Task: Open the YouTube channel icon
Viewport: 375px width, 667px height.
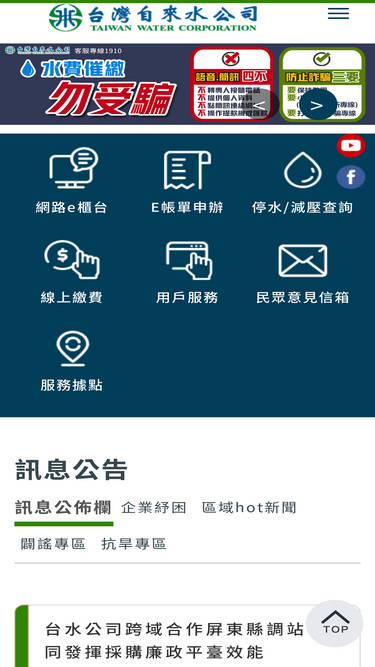Action: pos(351,145)
